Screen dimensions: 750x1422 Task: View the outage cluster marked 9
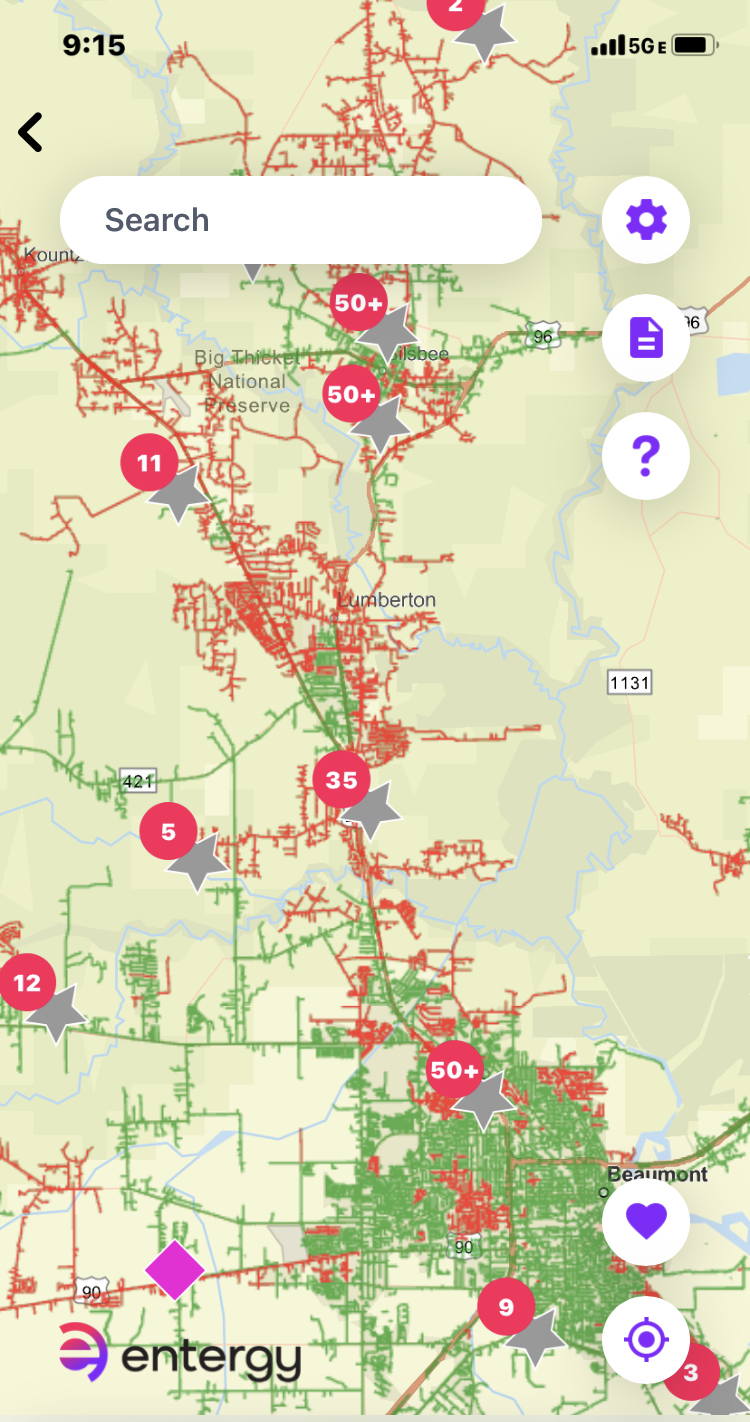click(x=506, y=1307)
